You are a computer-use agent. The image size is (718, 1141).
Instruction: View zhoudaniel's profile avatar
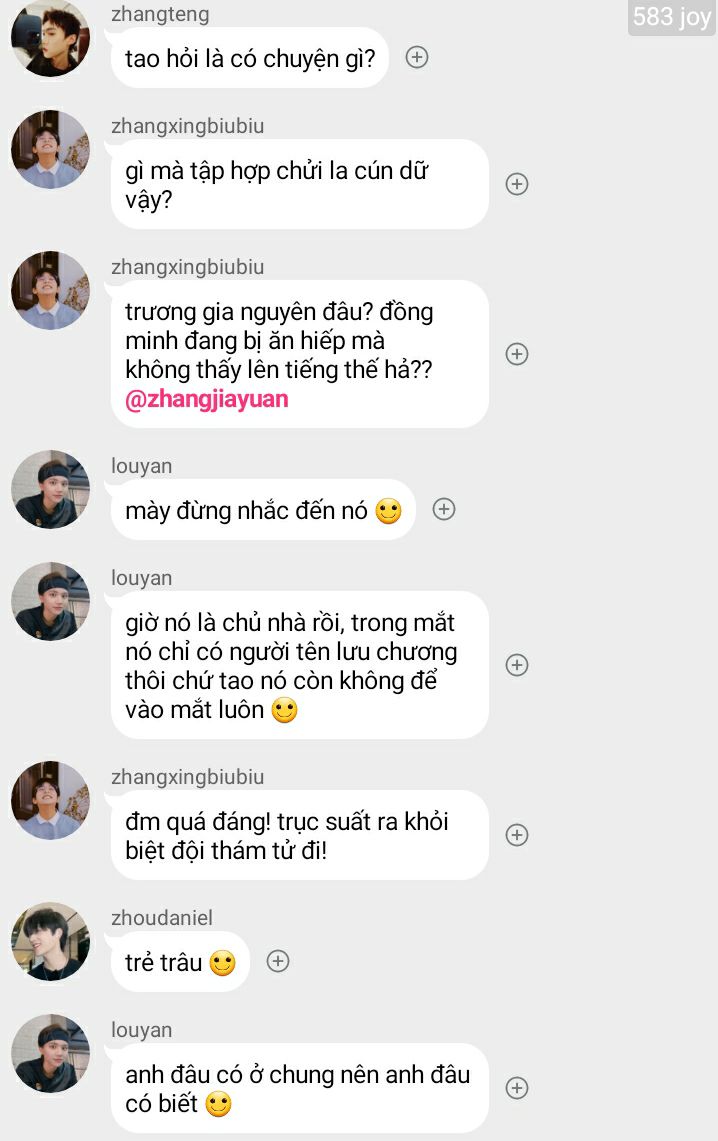coord(50,942)
